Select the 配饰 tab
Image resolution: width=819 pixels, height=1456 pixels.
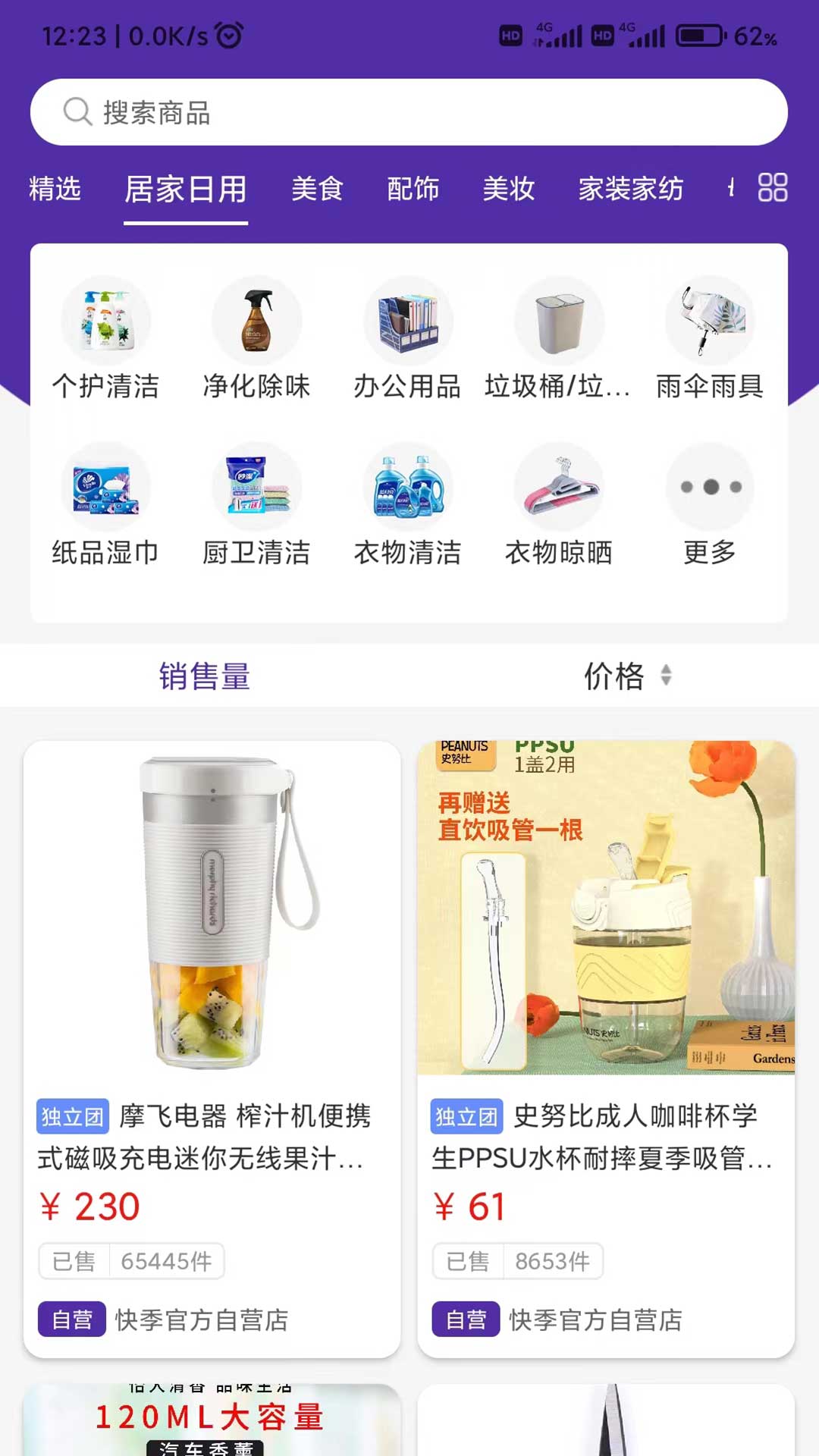(413, 189)
